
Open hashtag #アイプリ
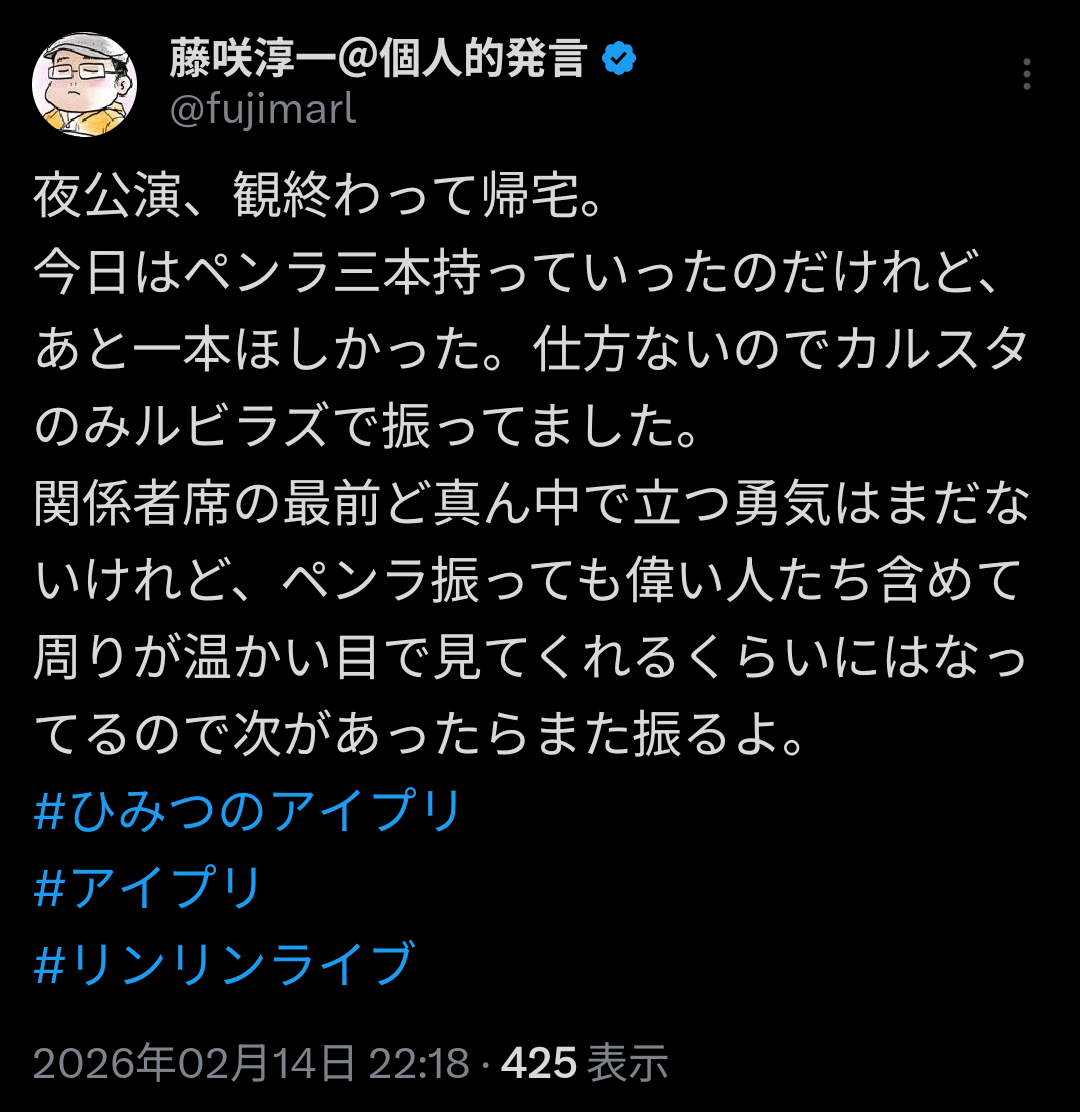pos(148,887)
